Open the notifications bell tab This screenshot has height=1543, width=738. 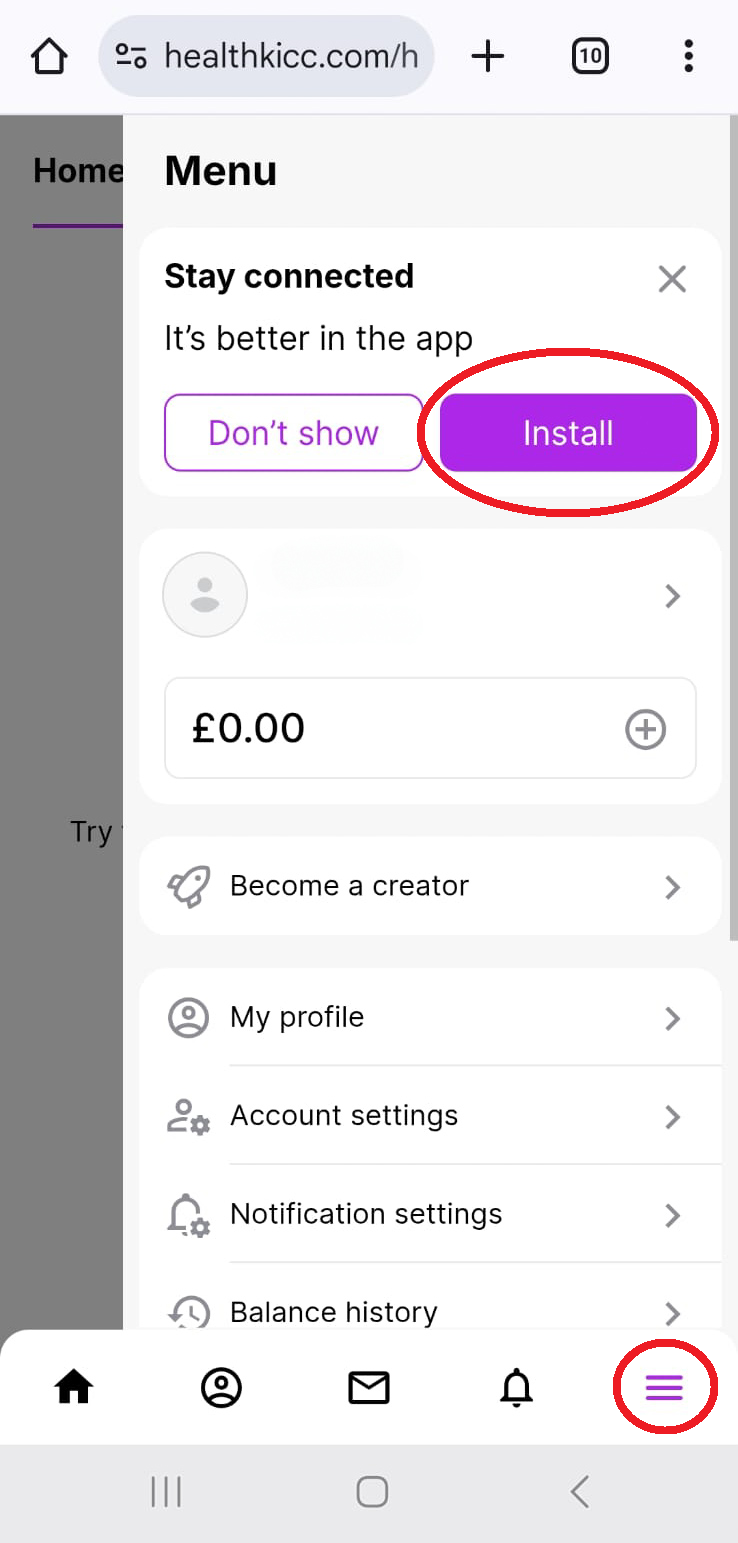(x=517, y=1387)
